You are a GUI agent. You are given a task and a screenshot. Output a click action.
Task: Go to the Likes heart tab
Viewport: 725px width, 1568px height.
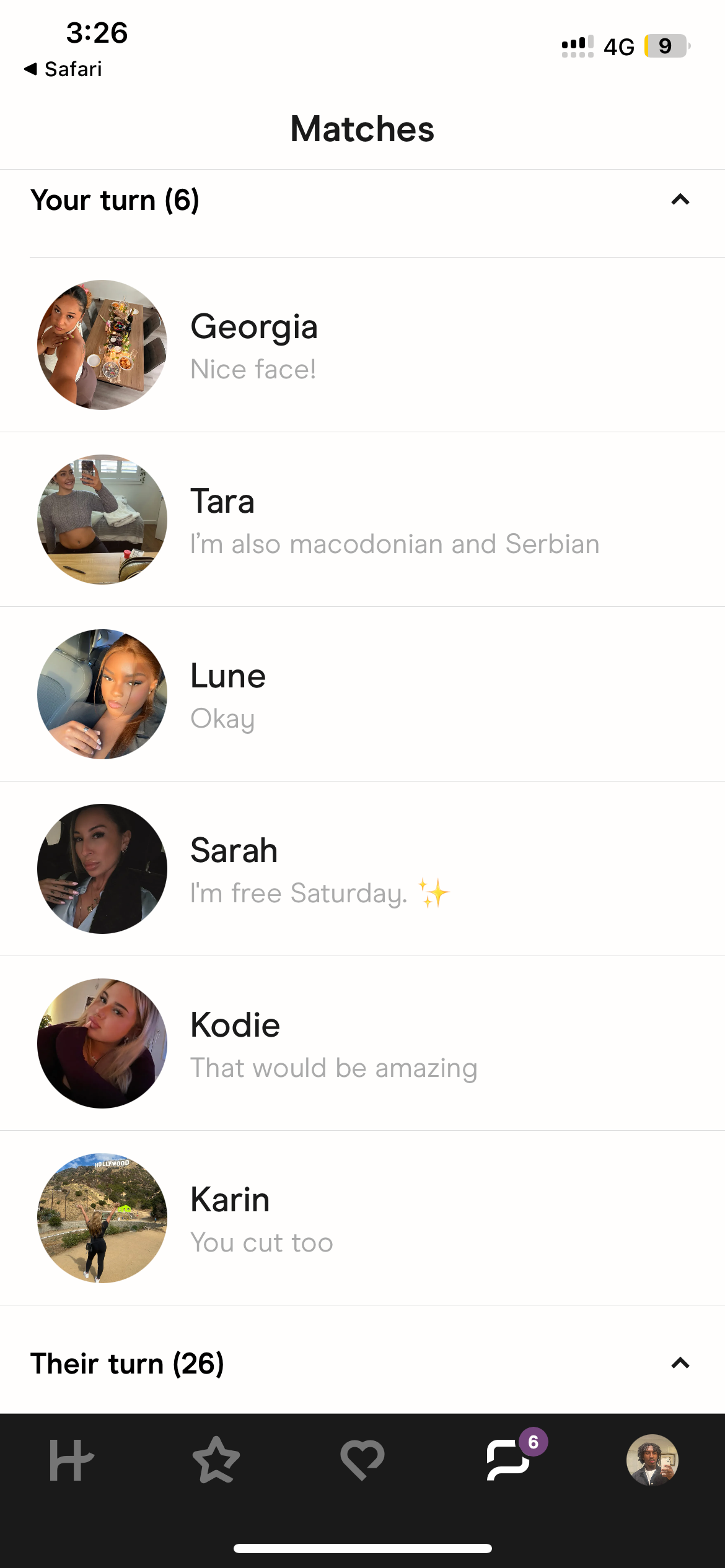tap(362, 1460)
